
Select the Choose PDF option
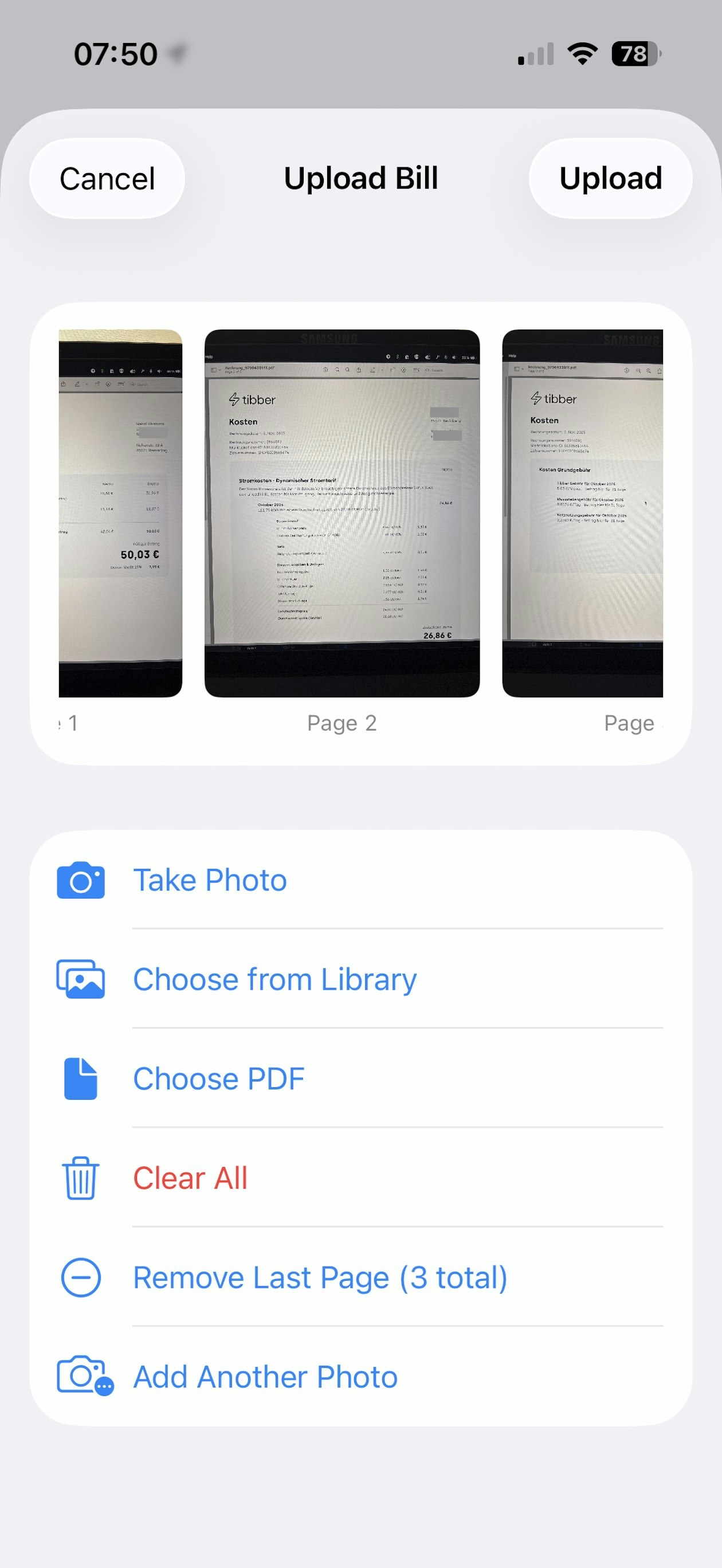[x=218, y=1077]
